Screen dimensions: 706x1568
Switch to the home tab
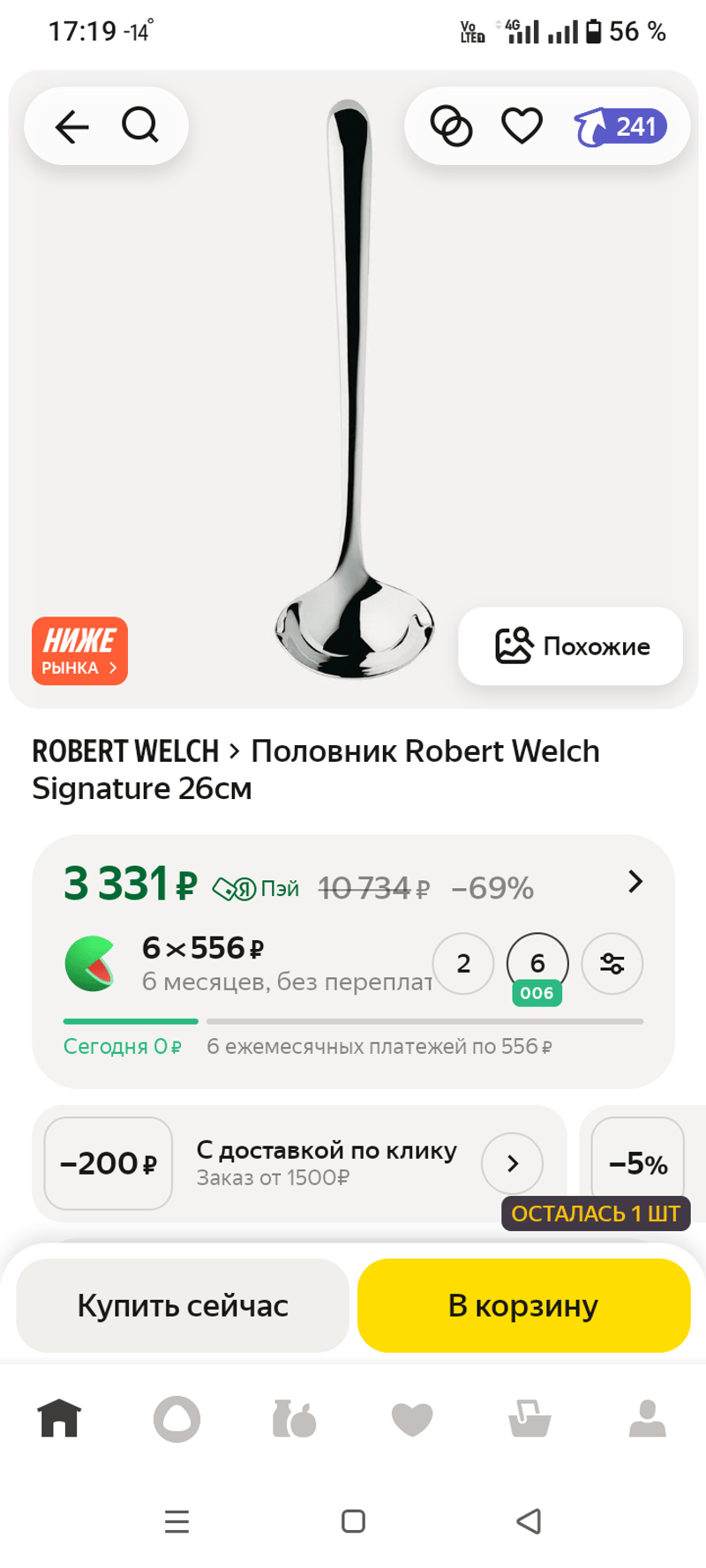59,1419
